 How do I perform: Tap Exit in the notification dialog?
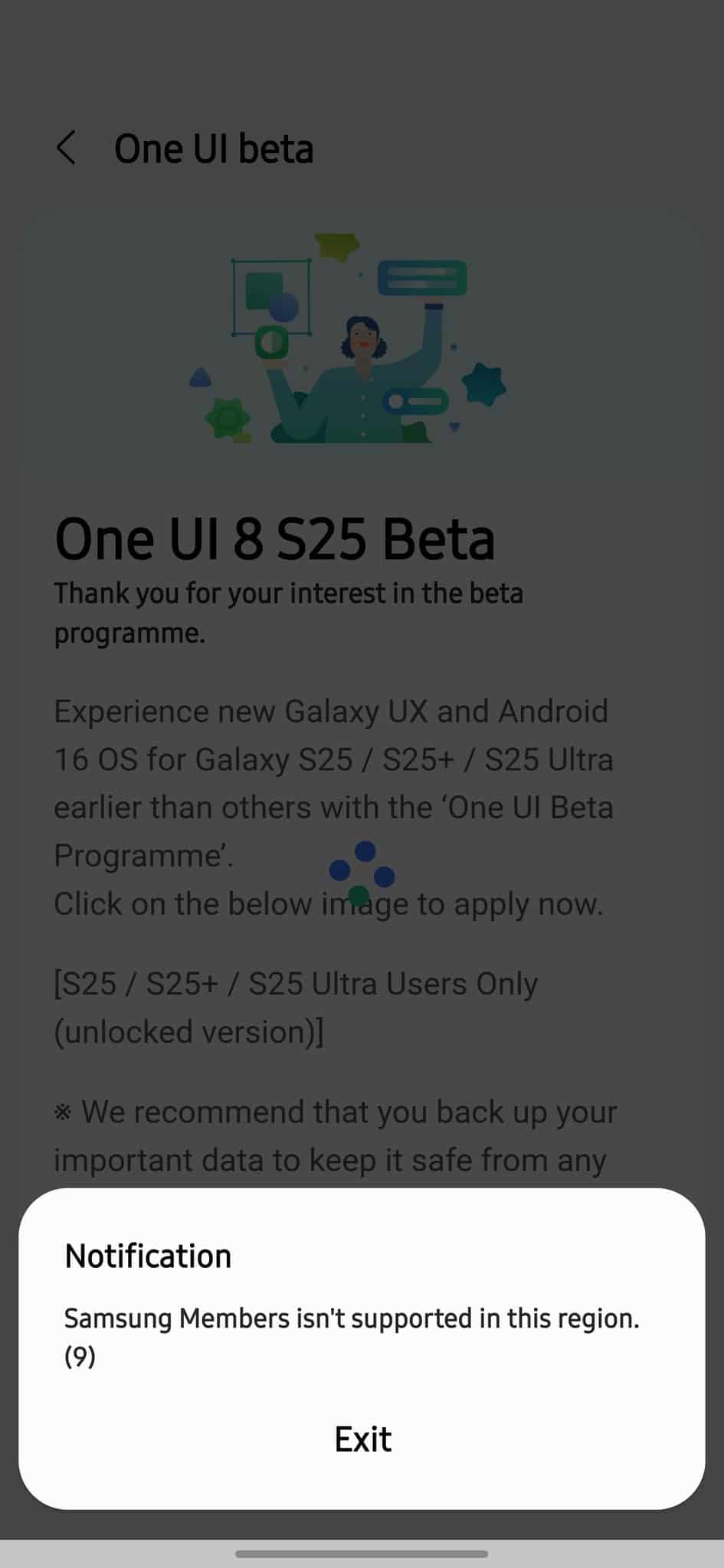(x=362, y=1439)
